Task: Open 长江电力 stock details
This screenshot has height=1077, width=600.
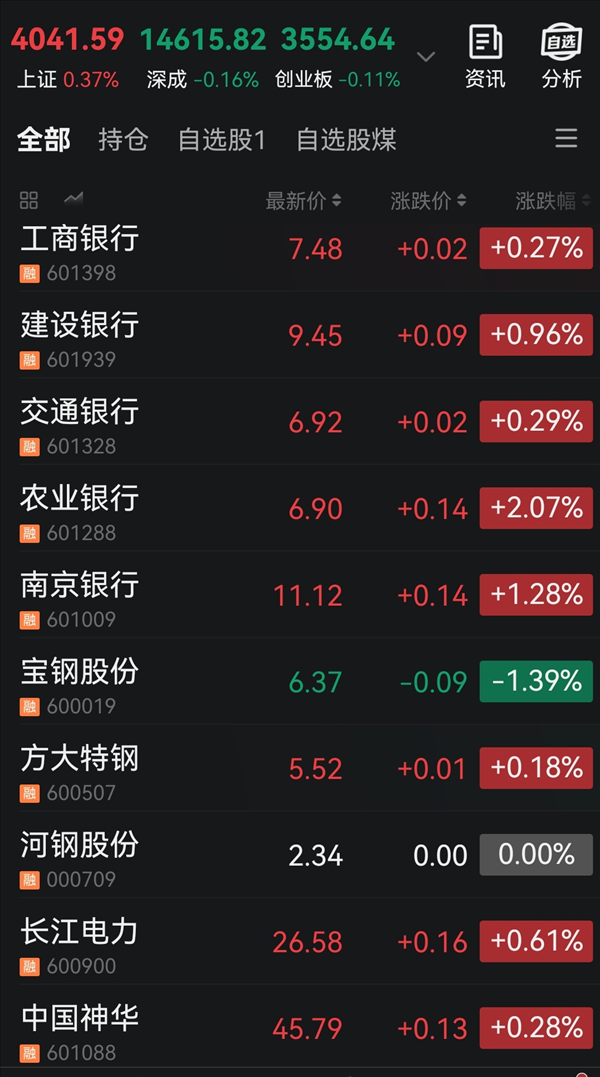Action: click(x=80, y=942)
